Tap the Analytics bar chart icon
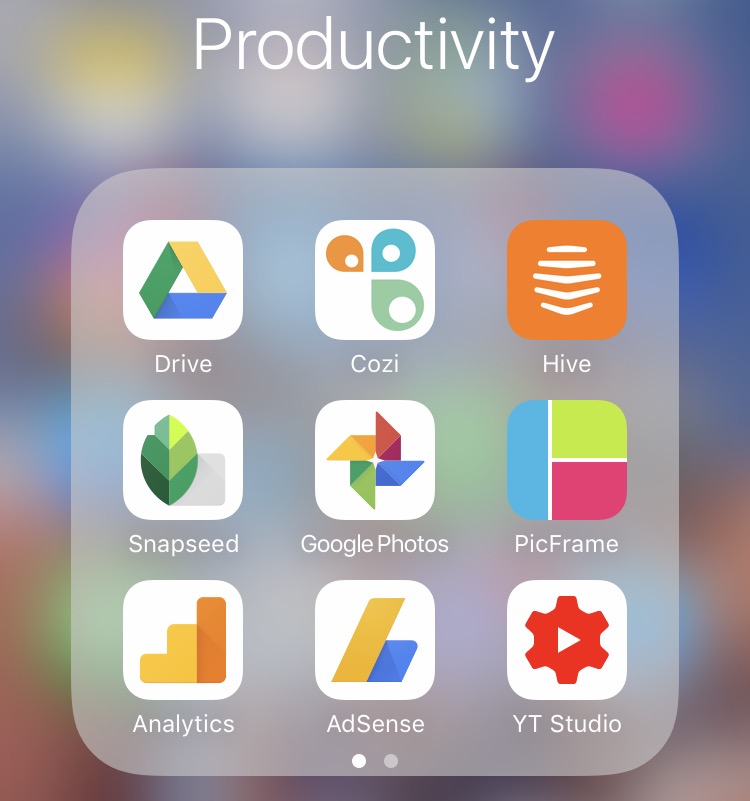The image size is (750, 801). click(x=183, y=643)
